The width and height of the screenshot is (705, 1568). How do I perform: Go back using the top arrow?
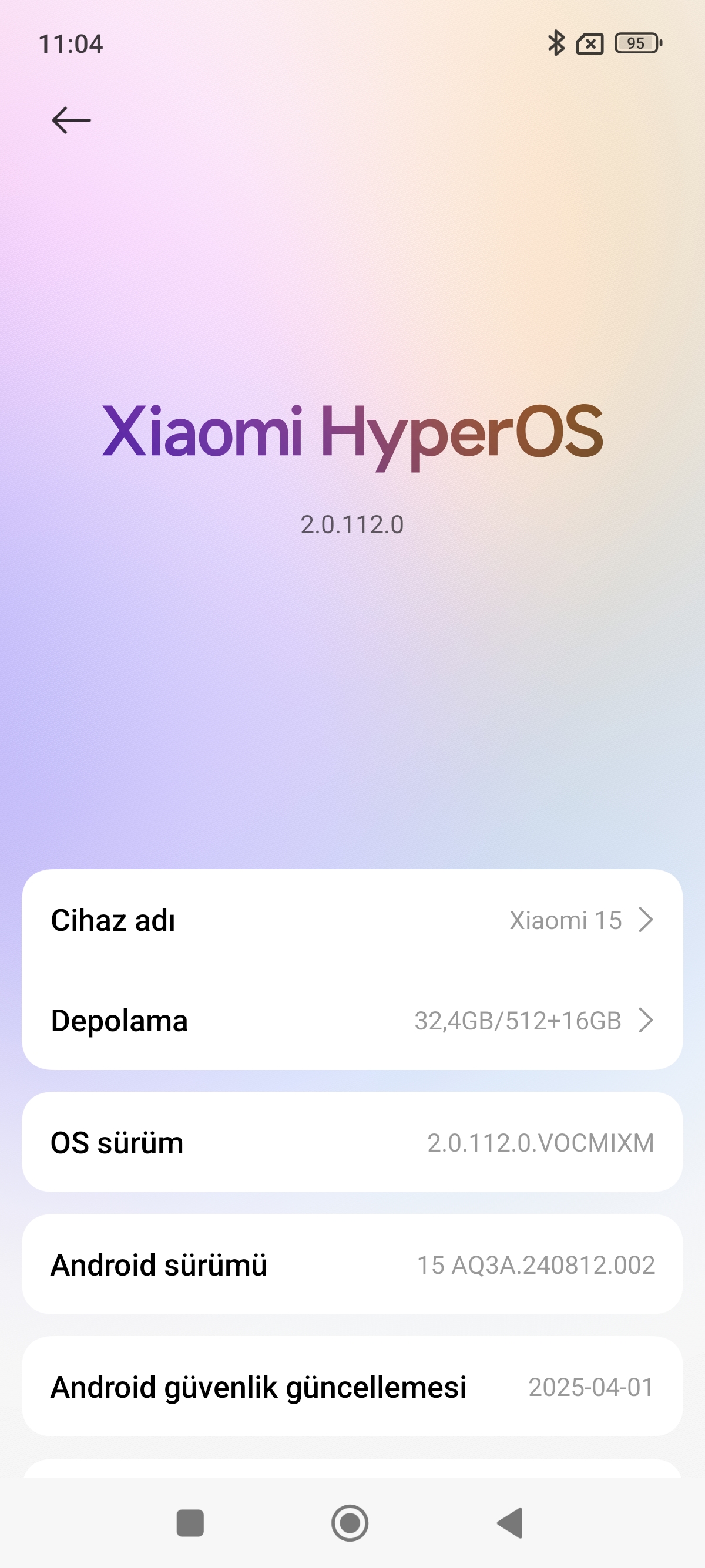tap(71, 120)
